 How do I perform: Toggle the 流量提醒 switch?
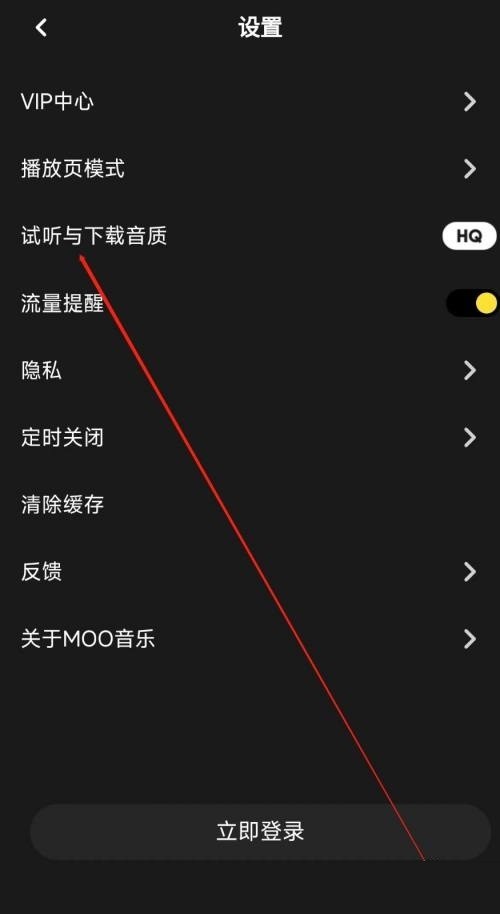(x=472, y=303)
